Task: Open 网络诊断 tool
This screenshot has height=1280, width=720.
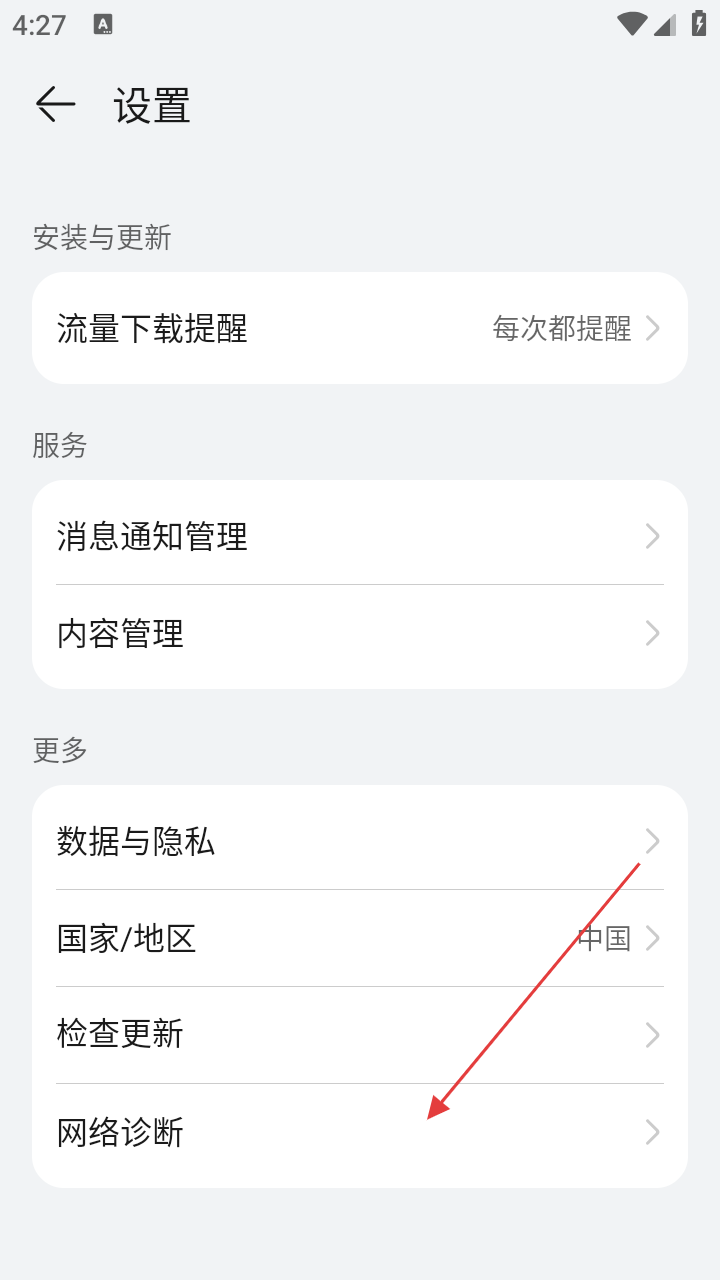Action: (360, 1132)
